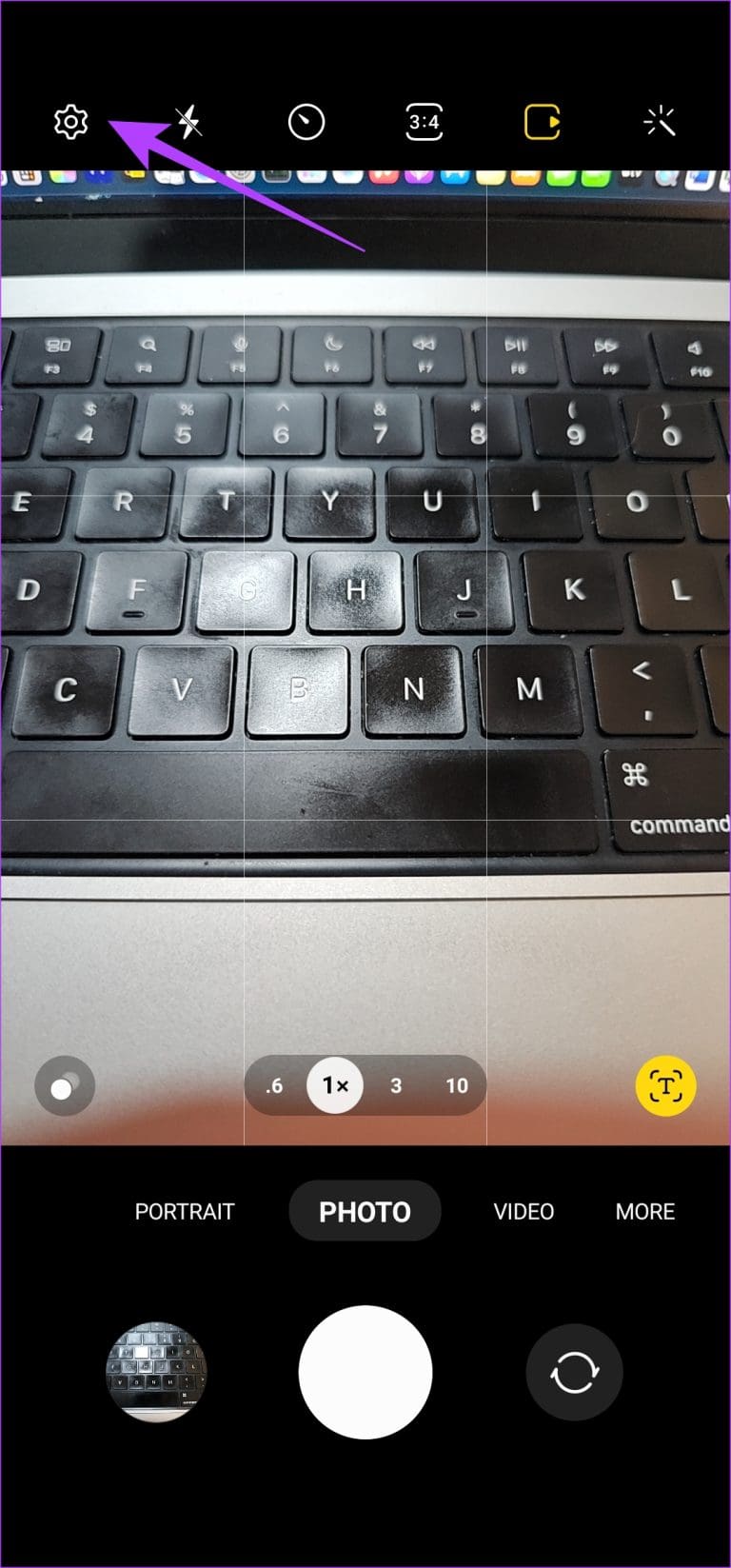Viewport: 731px width, 1568px height.
Task: Switch to Video mode
Action: pyautogui.click(x=524, y=1211)
